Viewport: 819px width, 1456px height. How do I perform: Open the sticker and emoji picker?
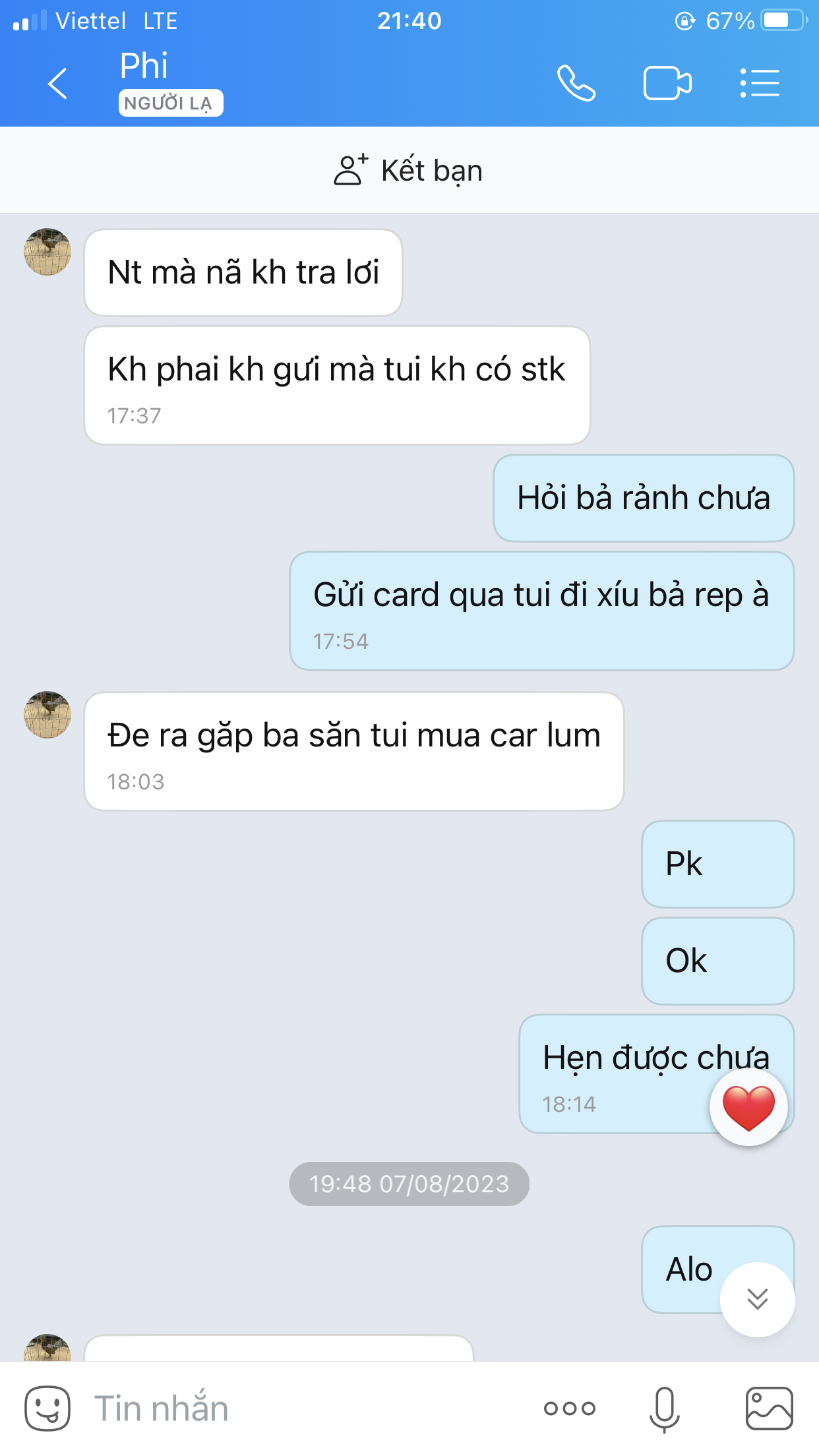(x=47, y=1409)
